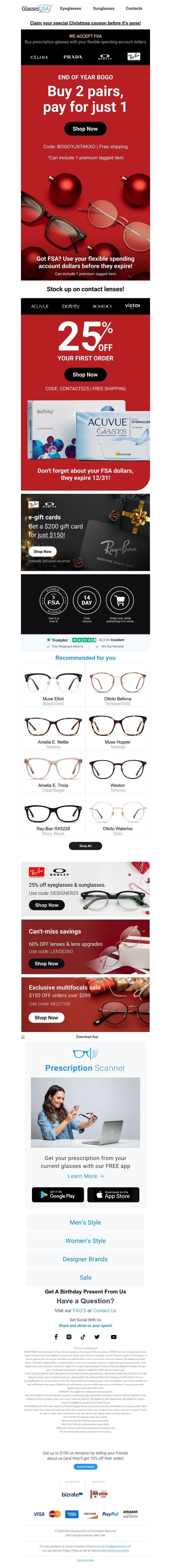
Task: Download from the App Store
Action: 113,1195
